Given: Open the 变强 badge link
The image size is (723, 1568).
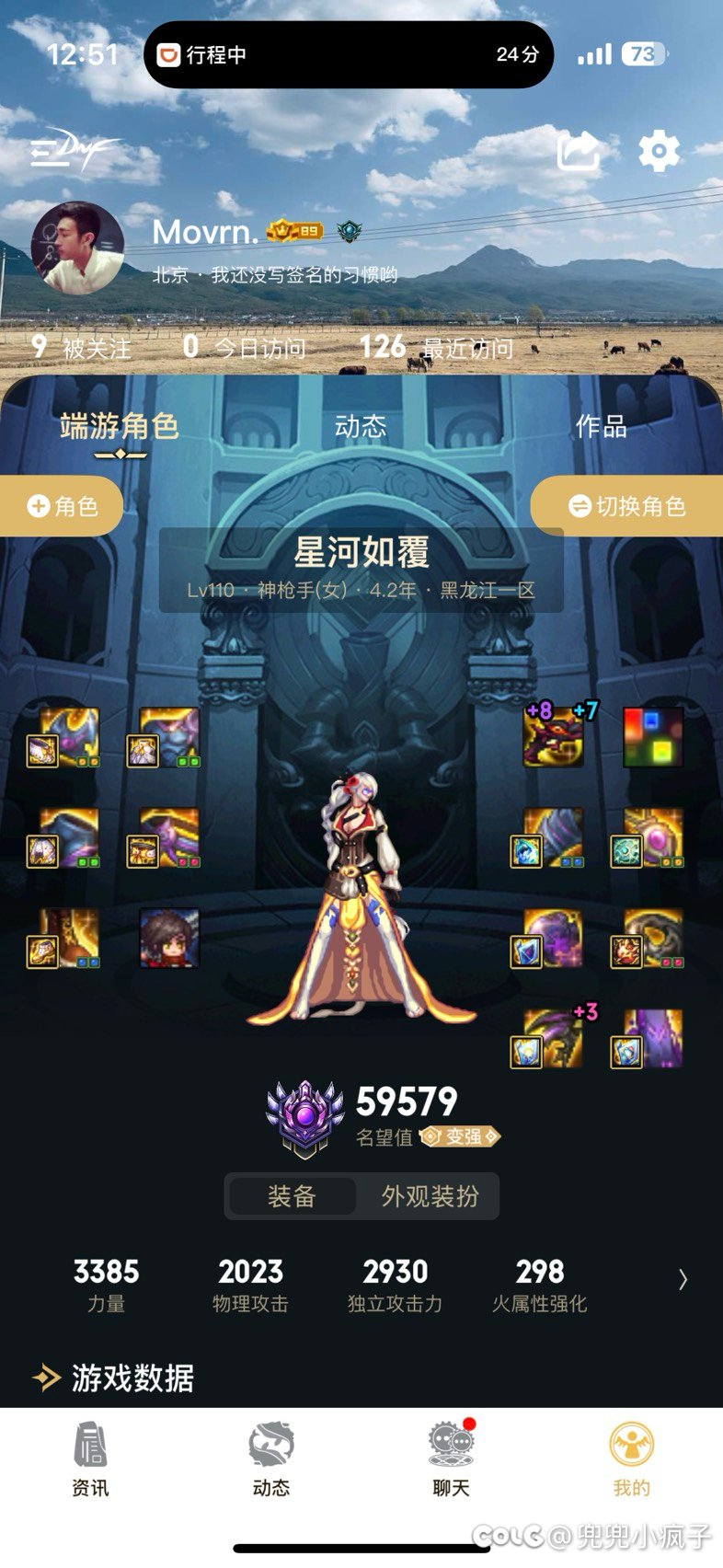Looking at the screenshot, I should pos(460,1136).
